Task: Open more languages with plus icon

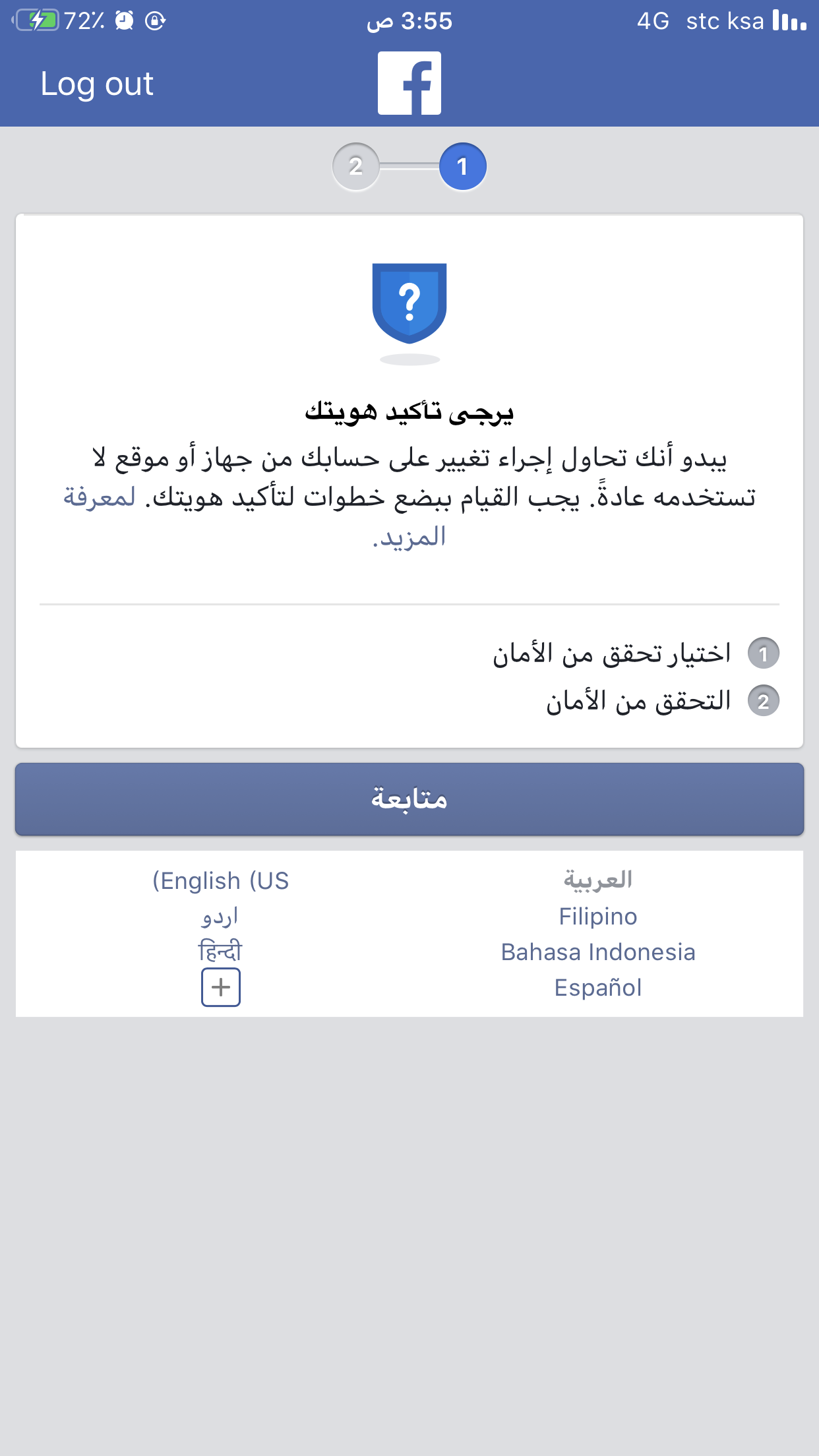Action: pos(220,987)
